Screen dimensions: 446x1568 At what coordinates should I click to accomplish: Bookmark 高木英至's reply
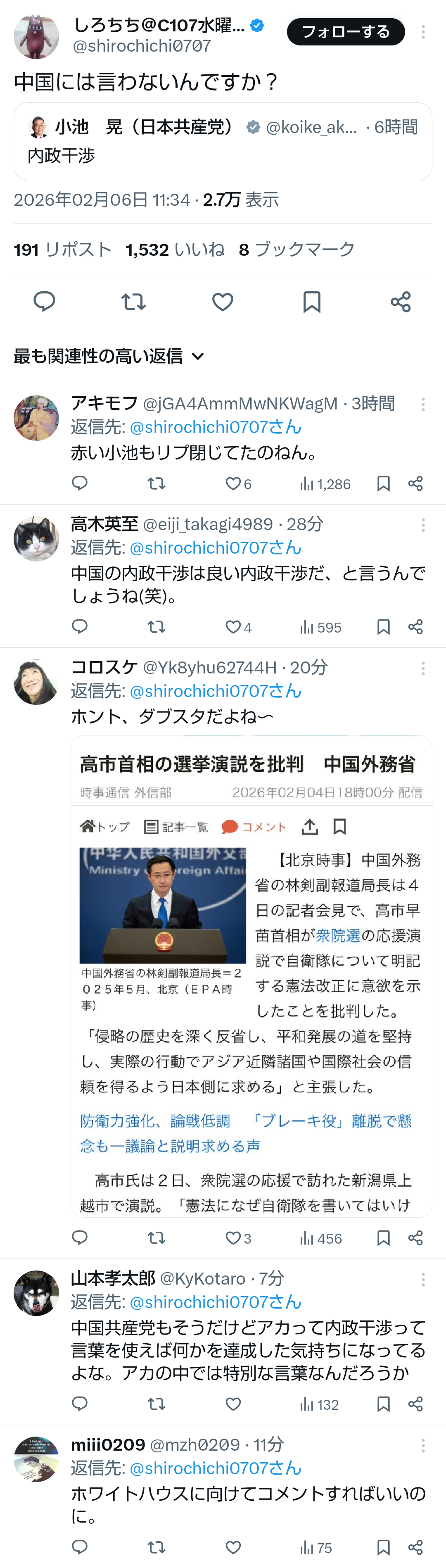383,627
